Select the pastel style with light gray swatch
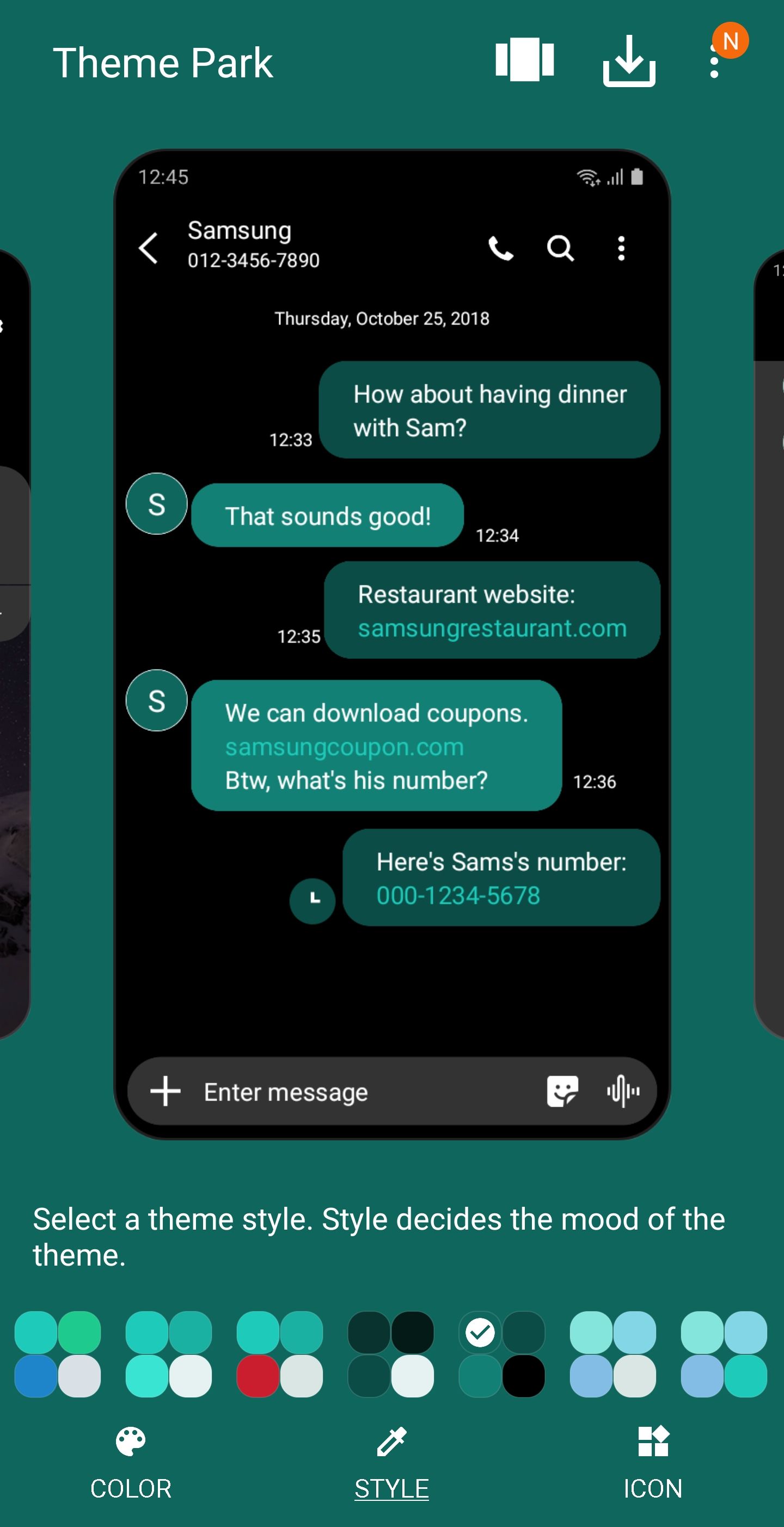The image size is (784, 1527). [612, 1354]
